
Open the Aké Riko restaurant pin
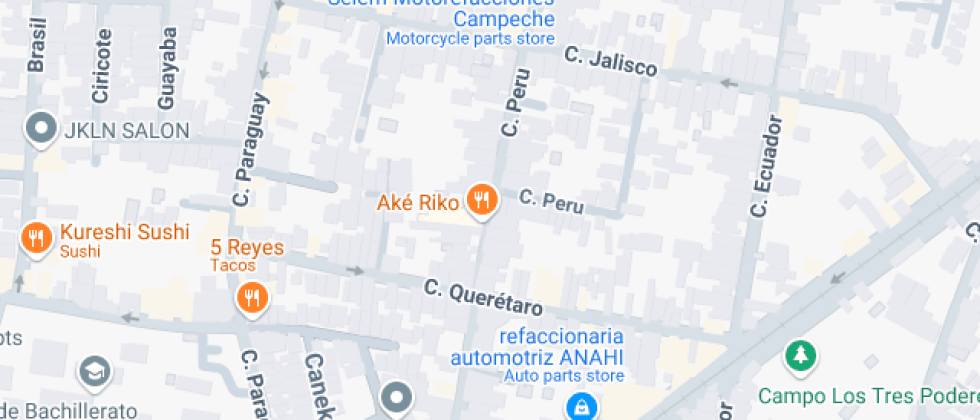pyautogui.click(x=481, y=201)
